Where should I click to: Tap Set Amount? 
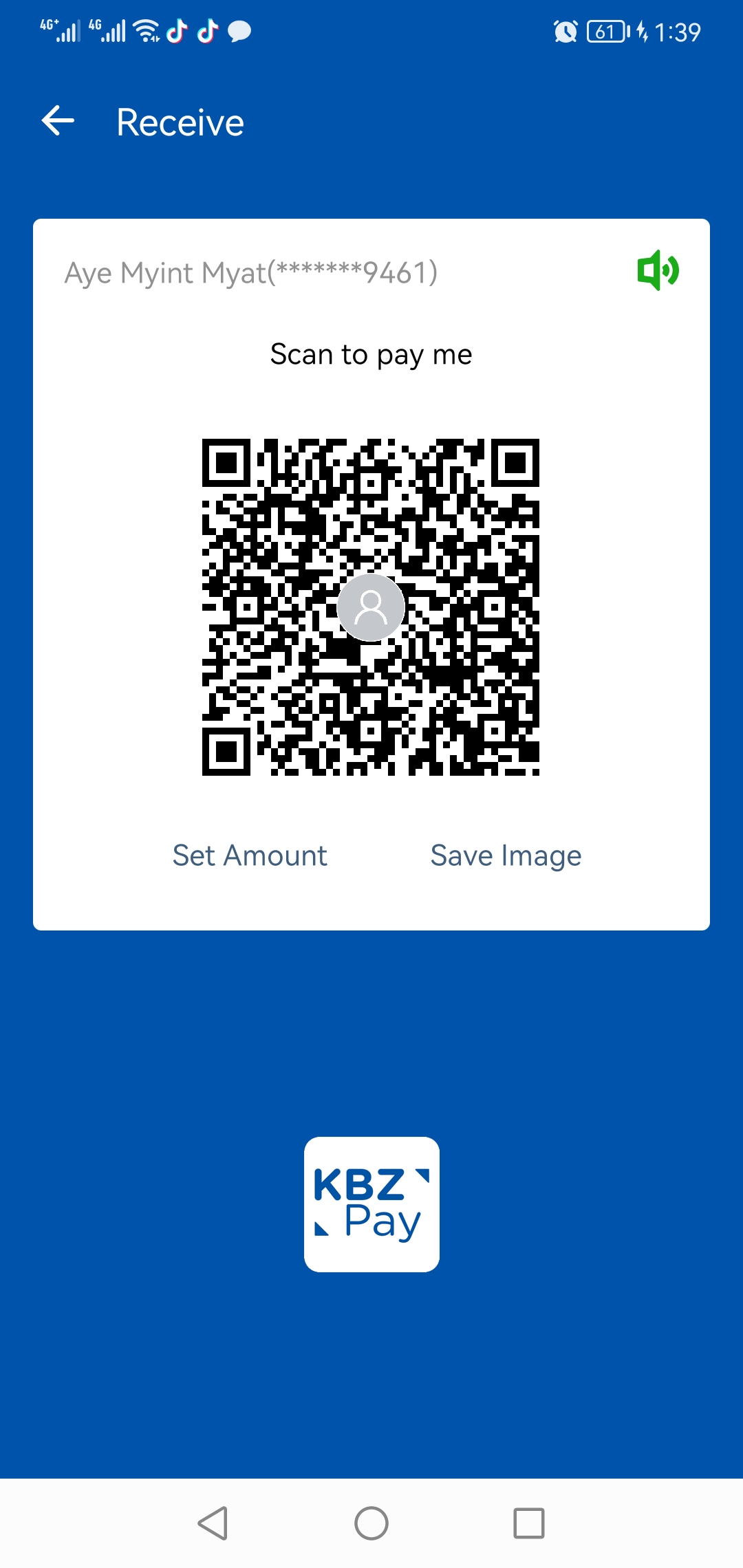tap(250, 856)
